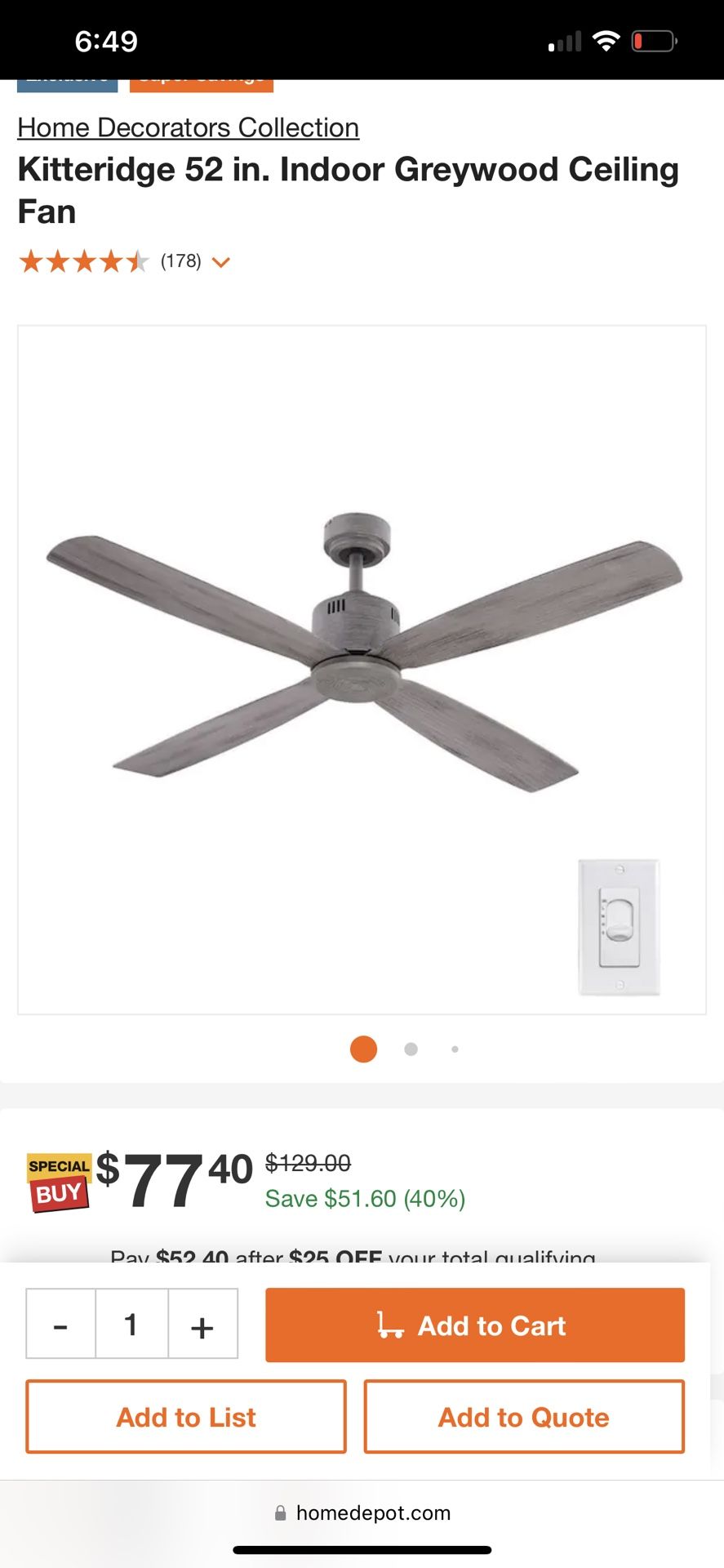Add the ceiling fan to cart
Image resolution: width=724 pixels, height=1568 pixels.
point(474,1325)
